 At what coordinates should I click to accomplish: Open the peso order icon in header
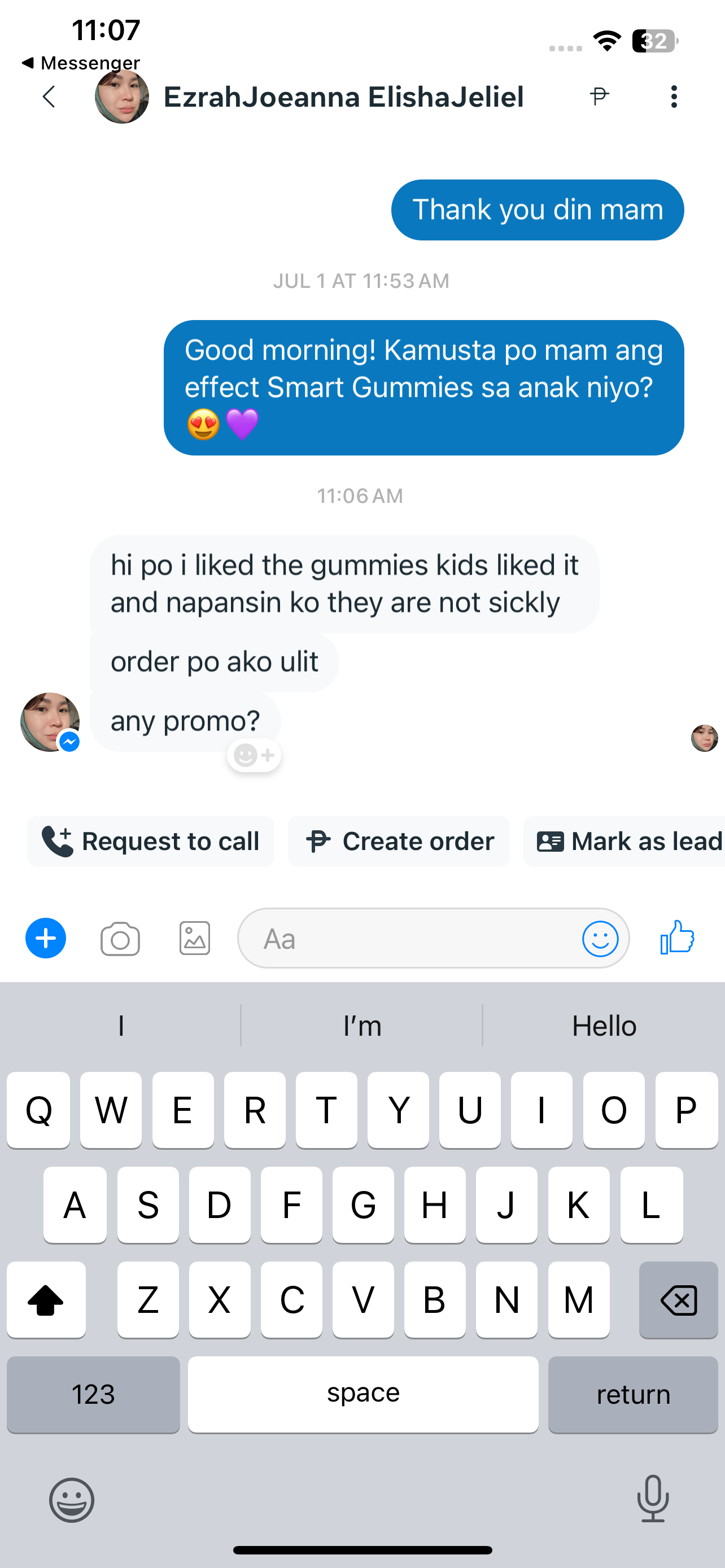pos(599,97)
